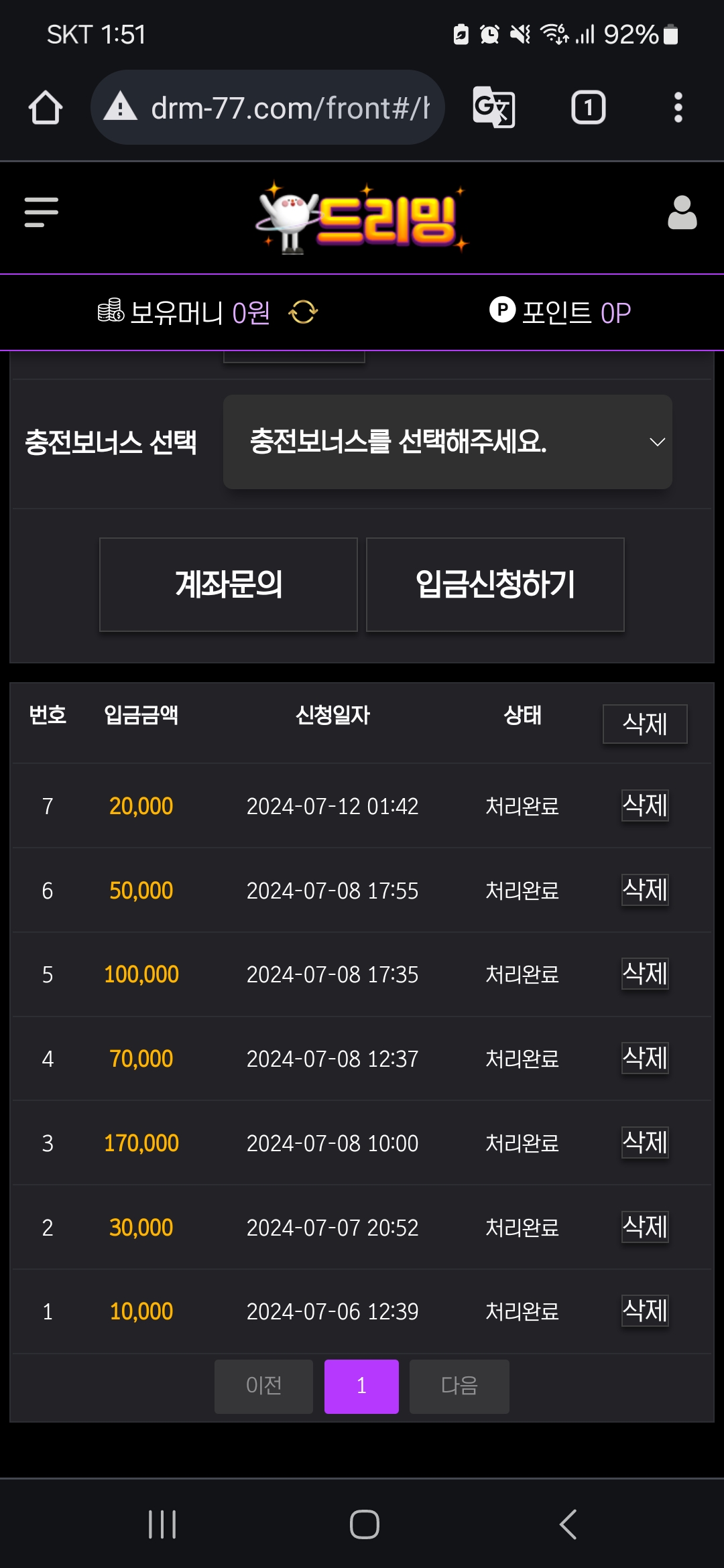Delete the 30,000 deposit record
The width and height of the screenshot is (724, 1568).
click(x=644, y=1227)
